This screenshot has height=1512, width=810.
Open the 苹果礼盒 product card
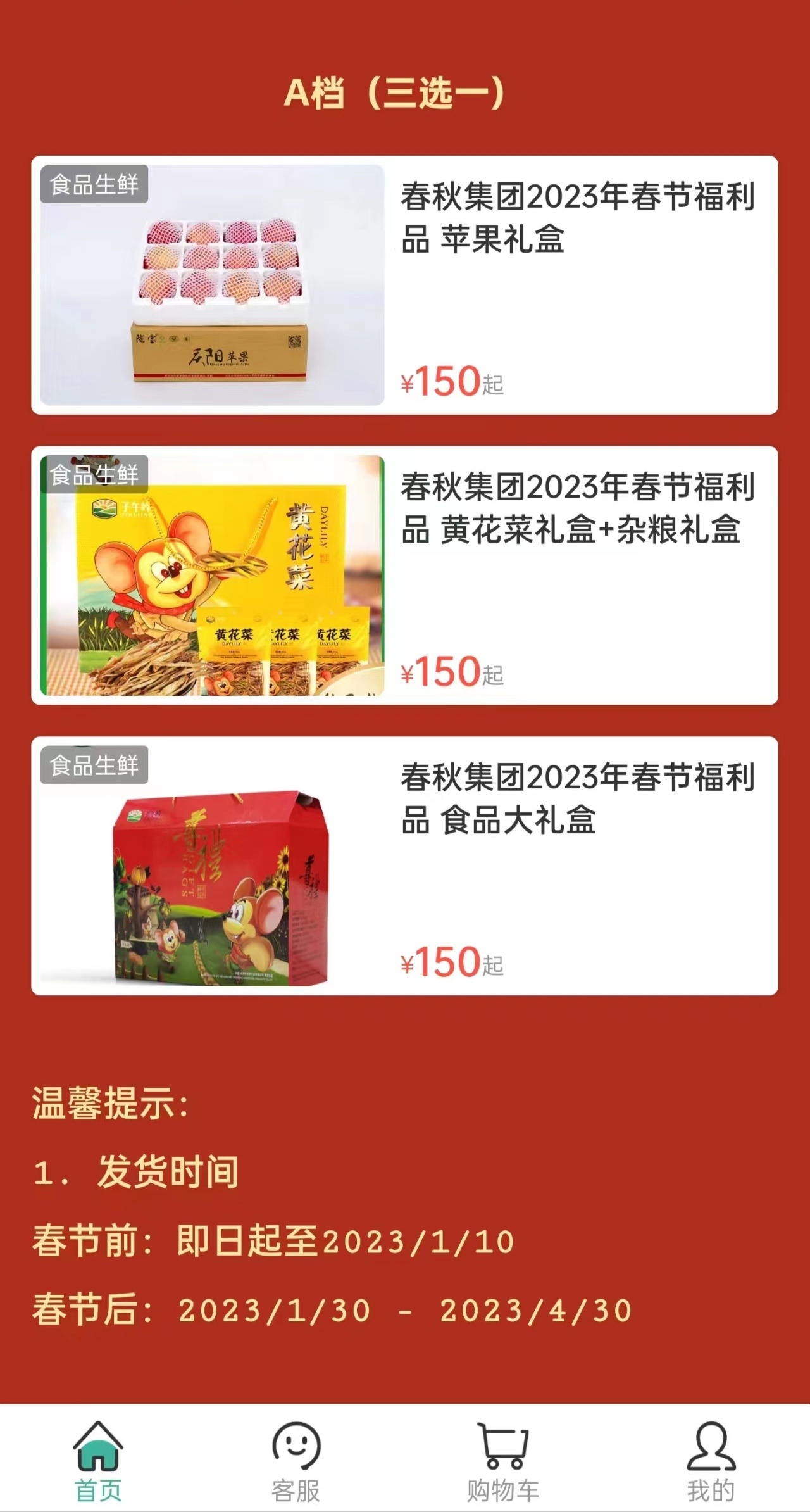[x=405, y=285]
